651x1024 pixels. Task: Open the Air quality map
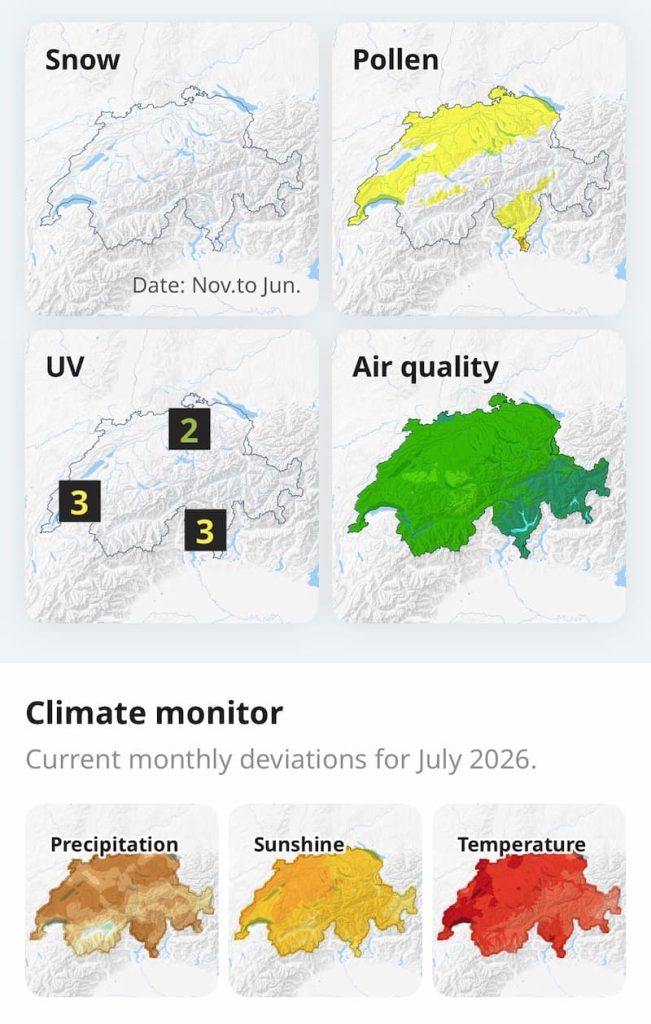[x=479, y=476]
